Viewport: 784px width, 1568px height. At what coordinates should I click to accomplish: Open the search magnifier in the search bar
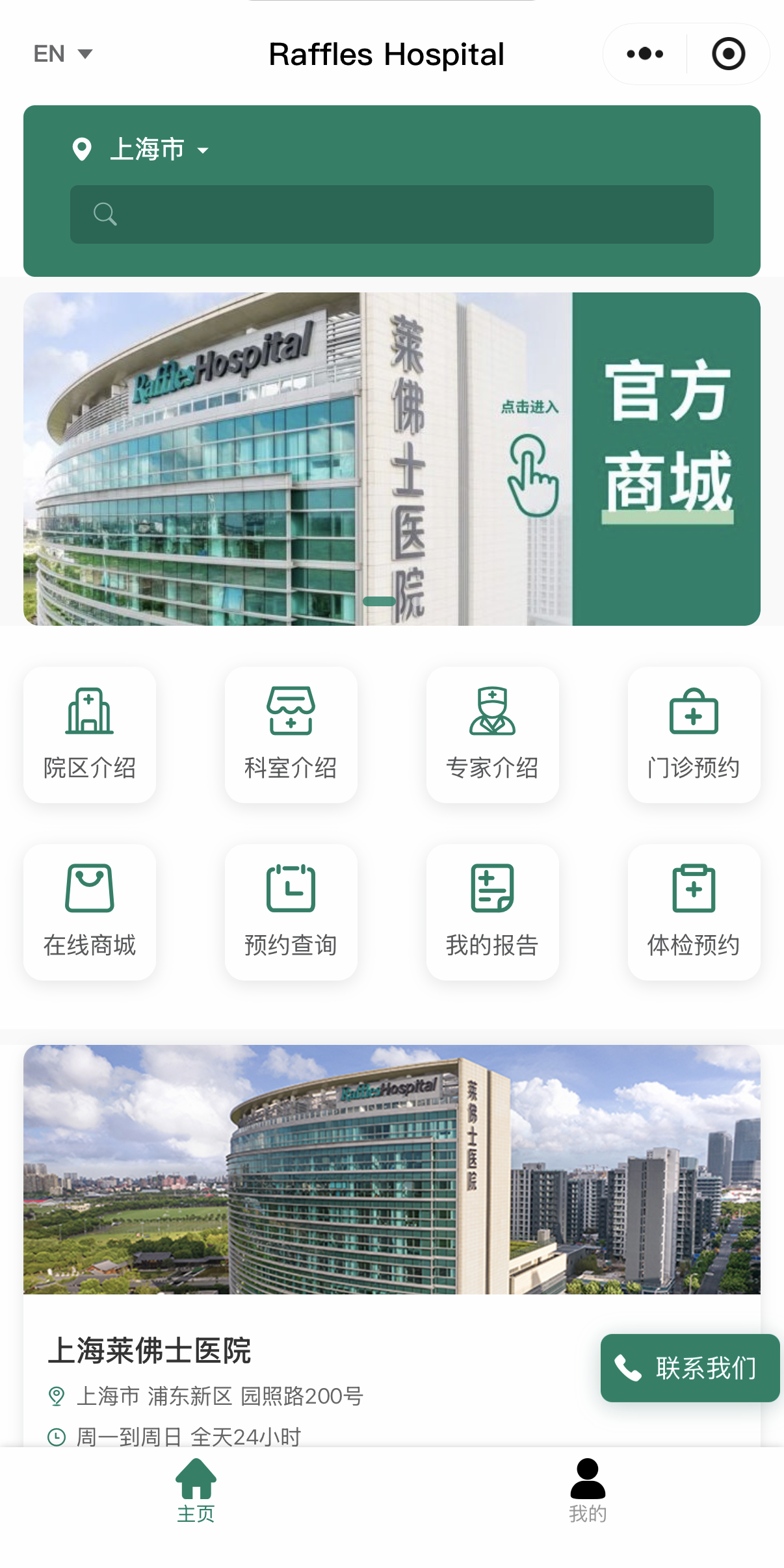click(x=105, y=214)
